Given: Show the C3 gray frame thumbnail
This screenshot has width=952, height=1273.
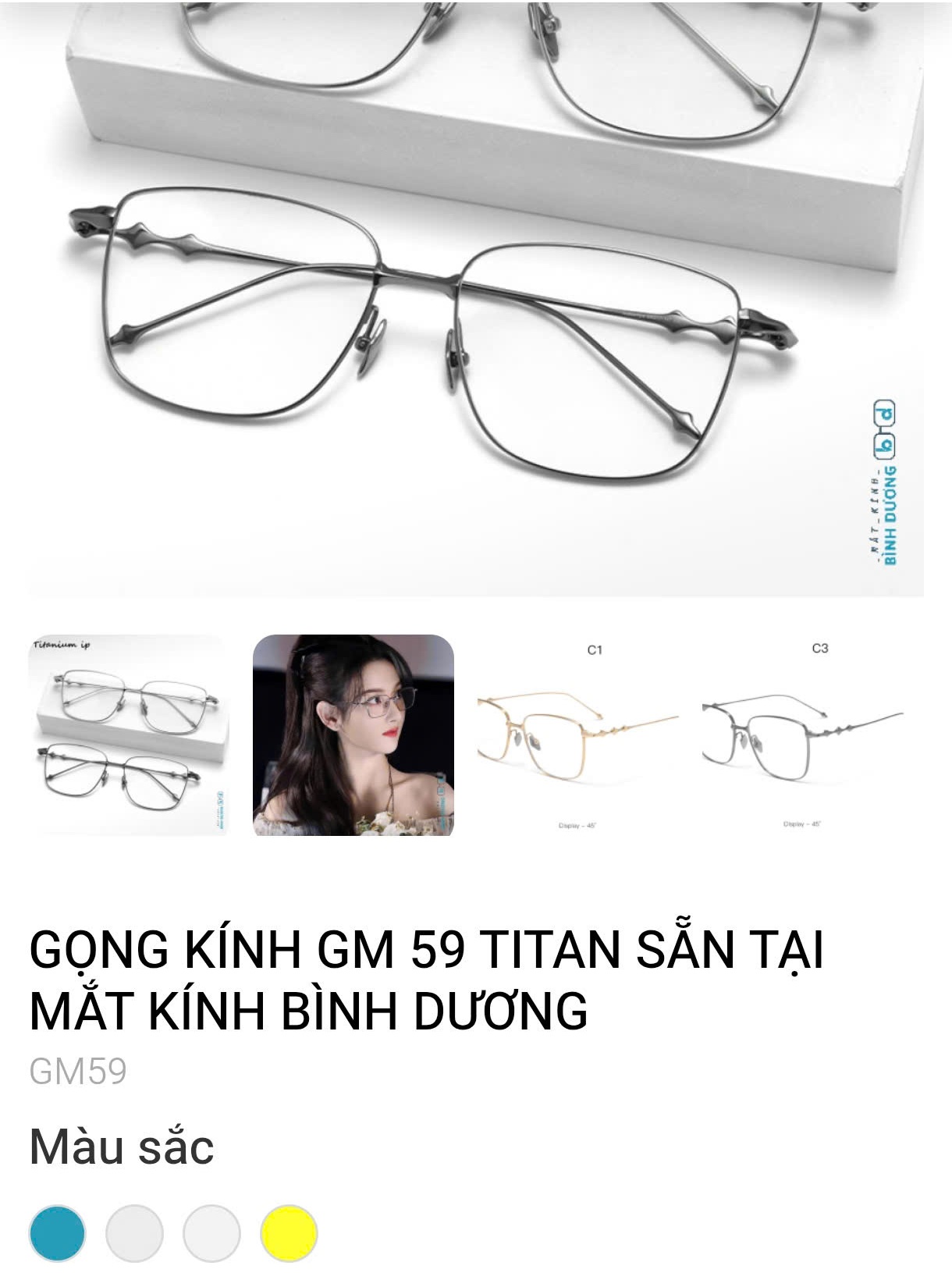Looking at the screenshot, I should (x=802, y=734).
